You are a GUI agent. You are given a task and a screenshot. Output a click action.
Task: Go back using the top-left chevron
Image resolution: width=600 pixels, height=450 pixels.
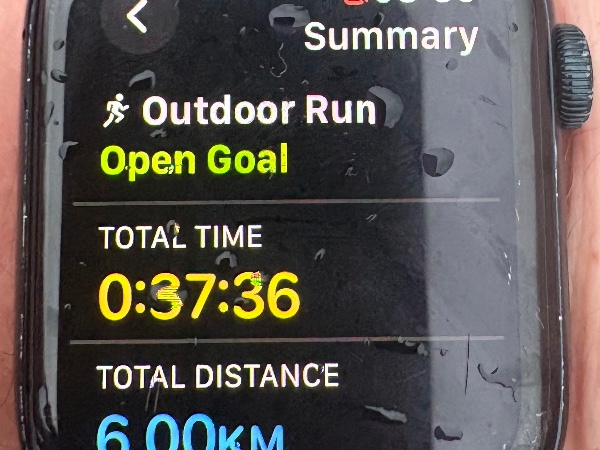(x=137, y=15)
